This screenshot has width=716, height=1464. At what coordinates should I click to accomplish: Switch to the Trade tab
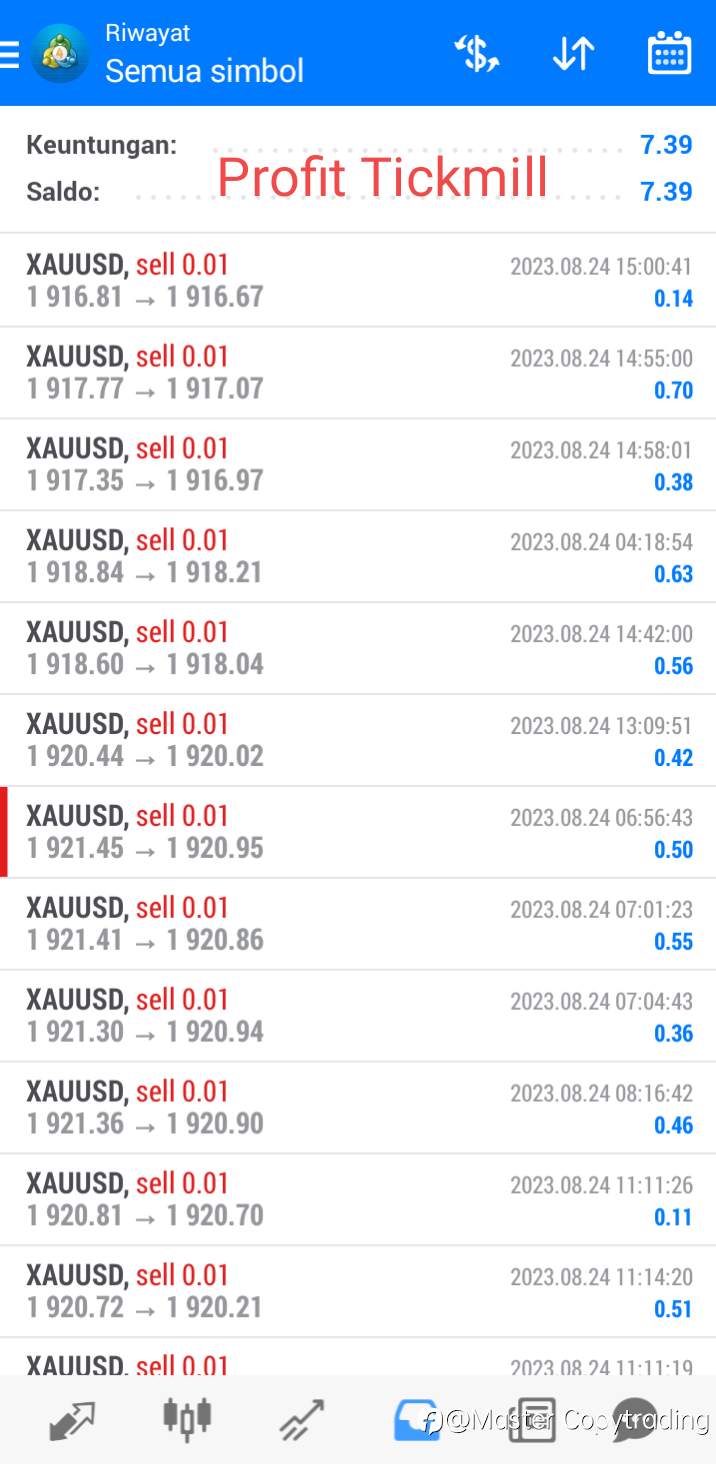tap(302, 1420)
